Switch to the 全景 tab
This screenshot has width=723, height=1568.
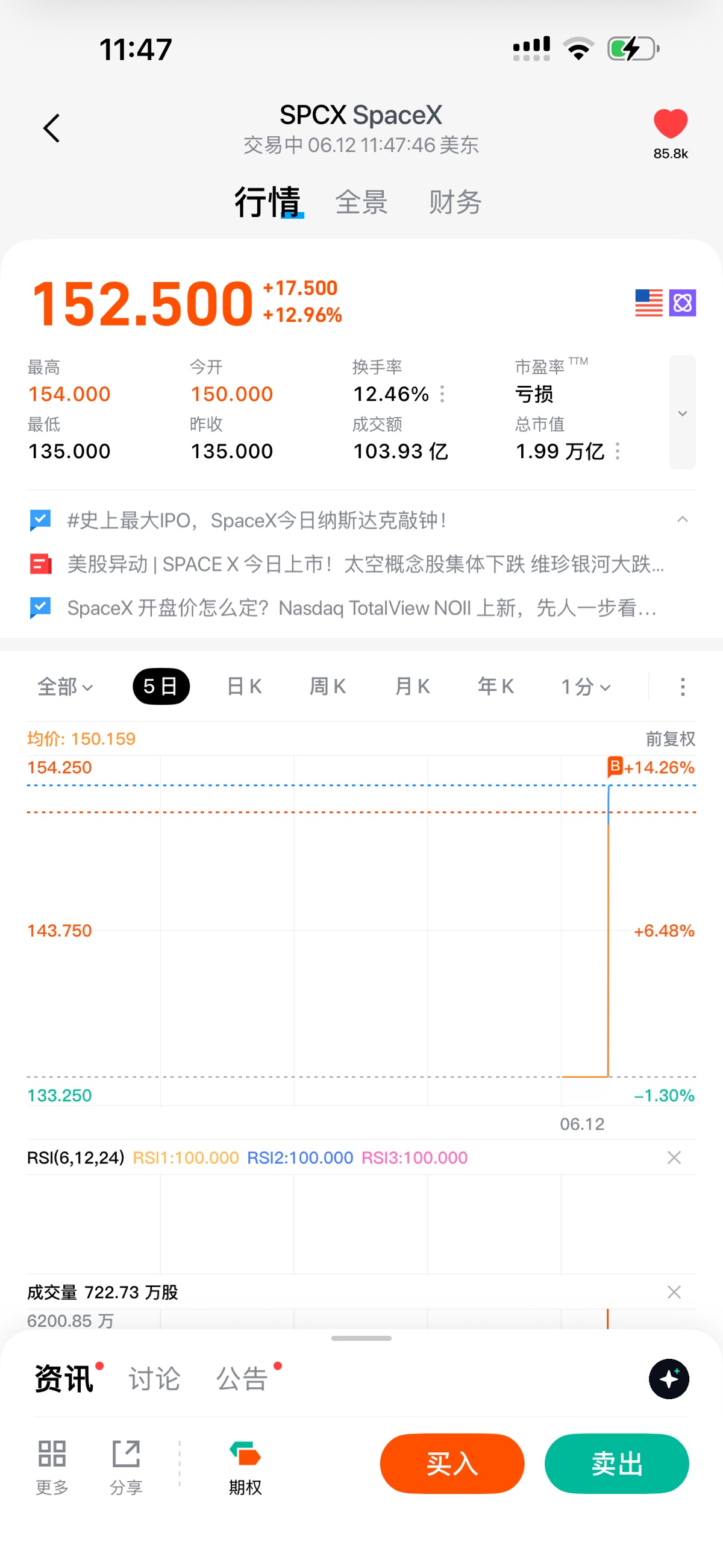point(361,202)
